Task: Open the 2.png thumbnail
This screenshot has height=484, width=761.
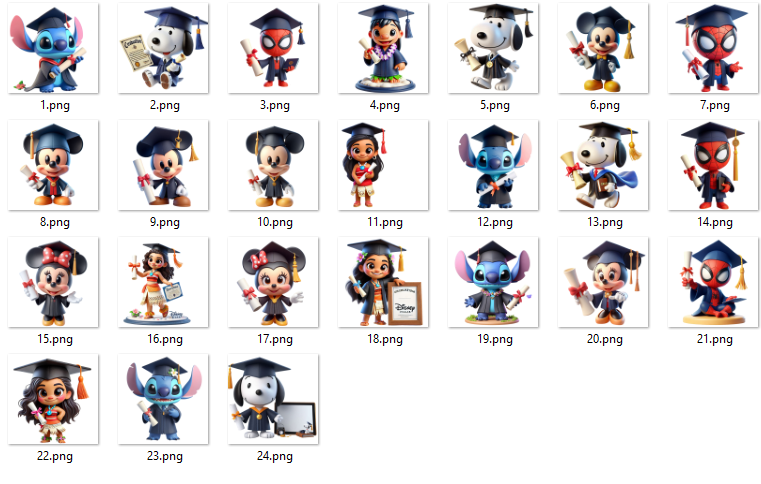Action: 163,48
